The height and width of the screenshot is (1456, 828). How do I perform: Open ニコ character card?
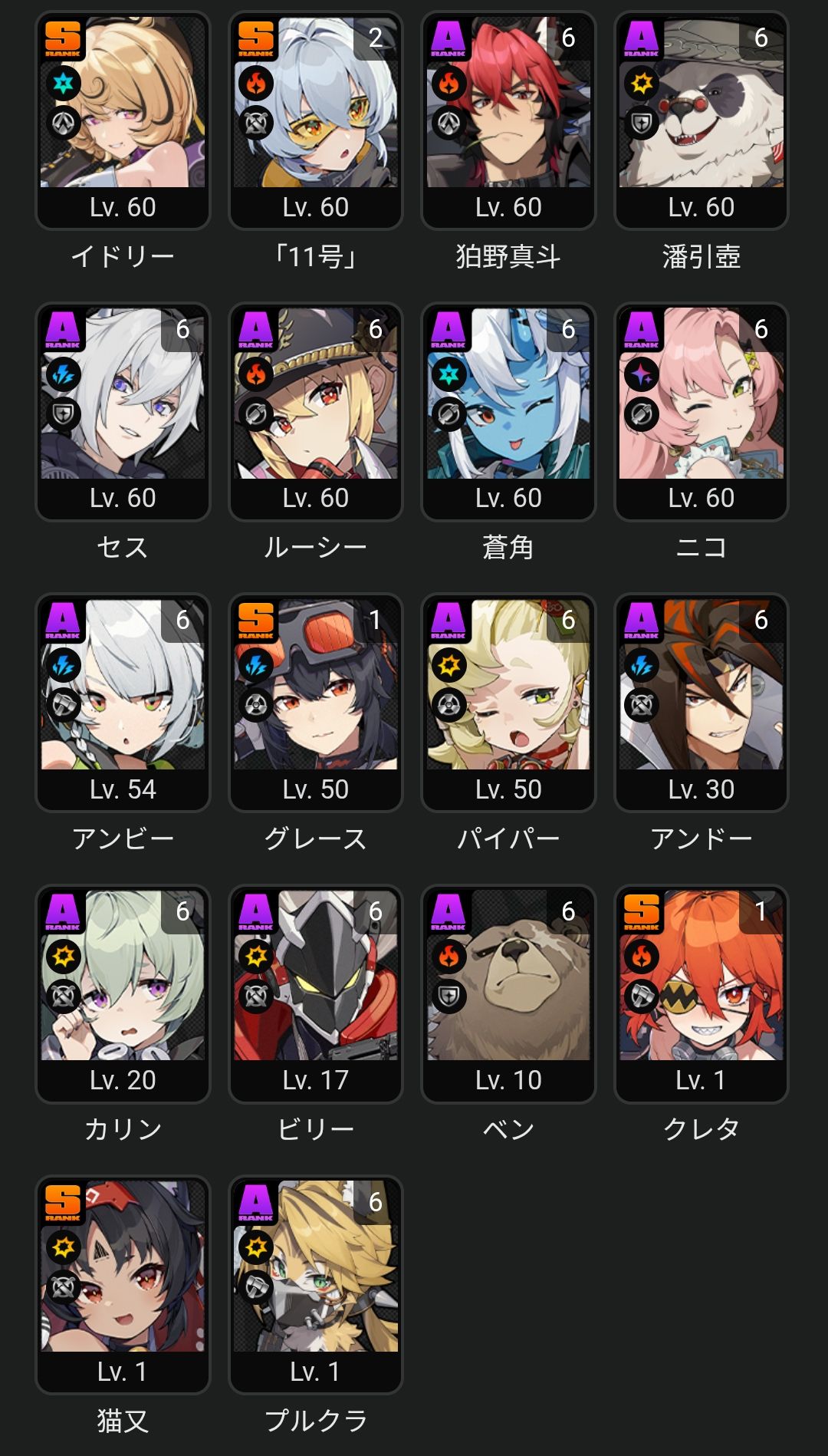(701, 412)
